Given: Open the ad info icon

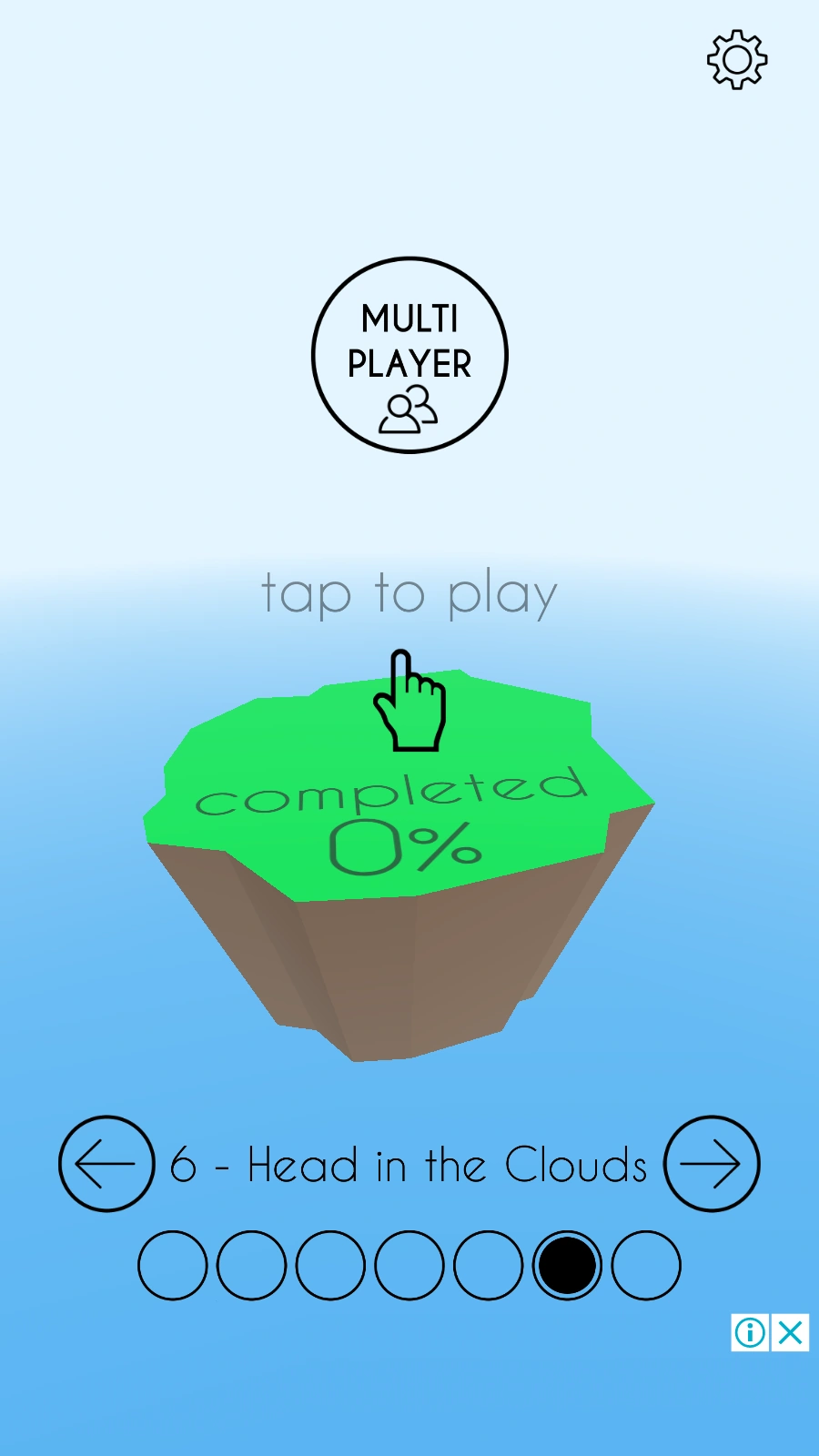Looking at the screenshot, I should (751, 1333).
